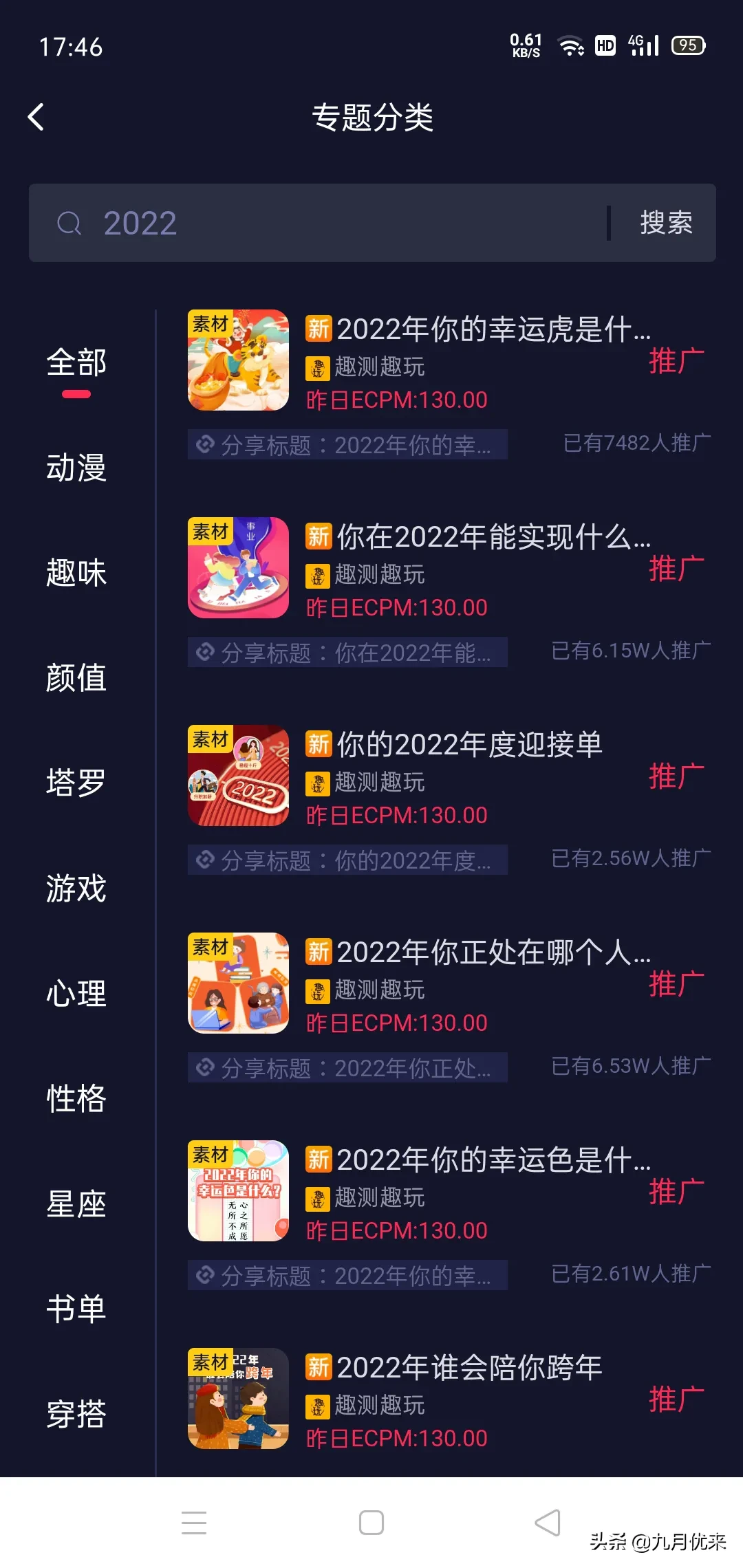Tap 推广 for 你的2022年度迎接单
The width and height of the screenshot is (743, 1568).
pyautogui.click(x=676, y=776)
